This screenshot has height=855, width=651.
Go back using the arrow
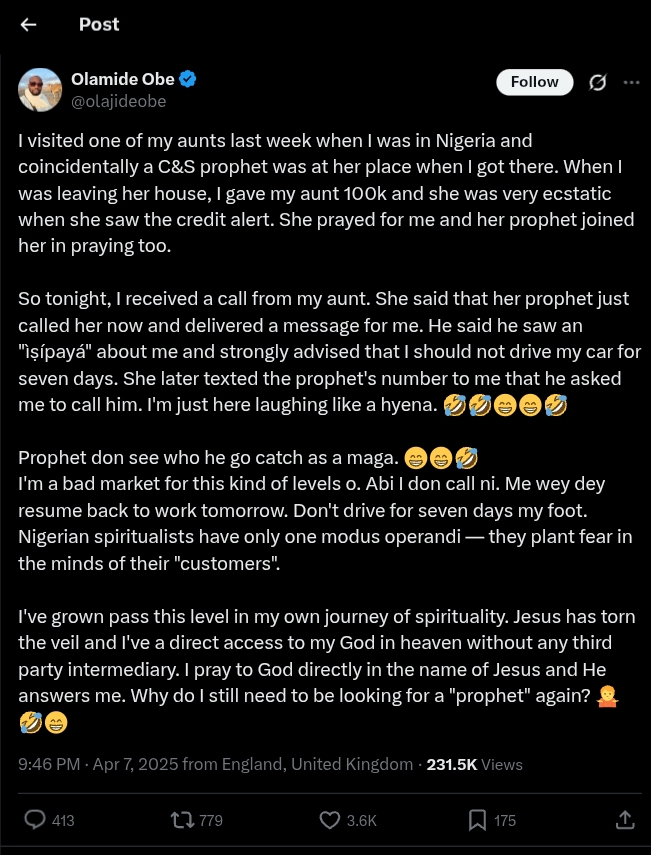click(x=28, y=25)
